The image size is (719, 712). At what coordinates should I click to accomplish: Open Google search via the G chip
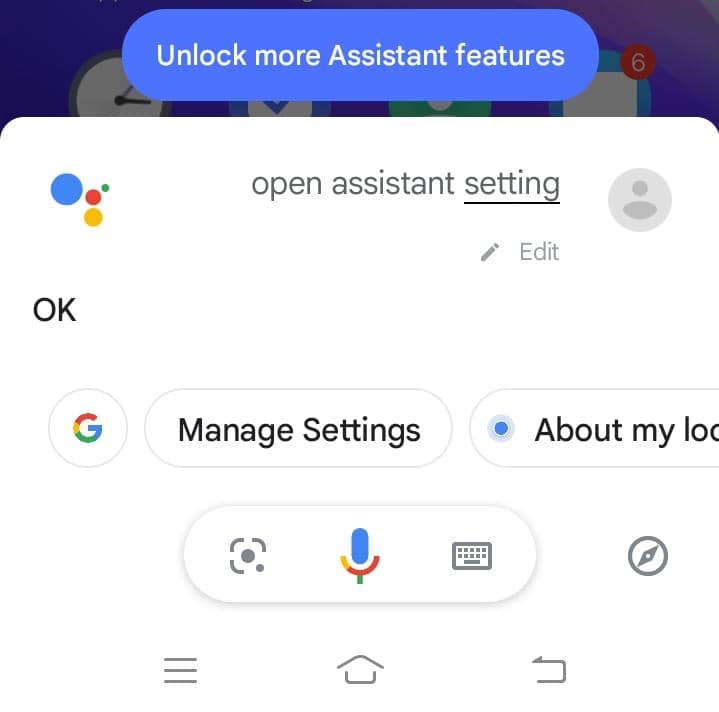[x=88, y=429]
